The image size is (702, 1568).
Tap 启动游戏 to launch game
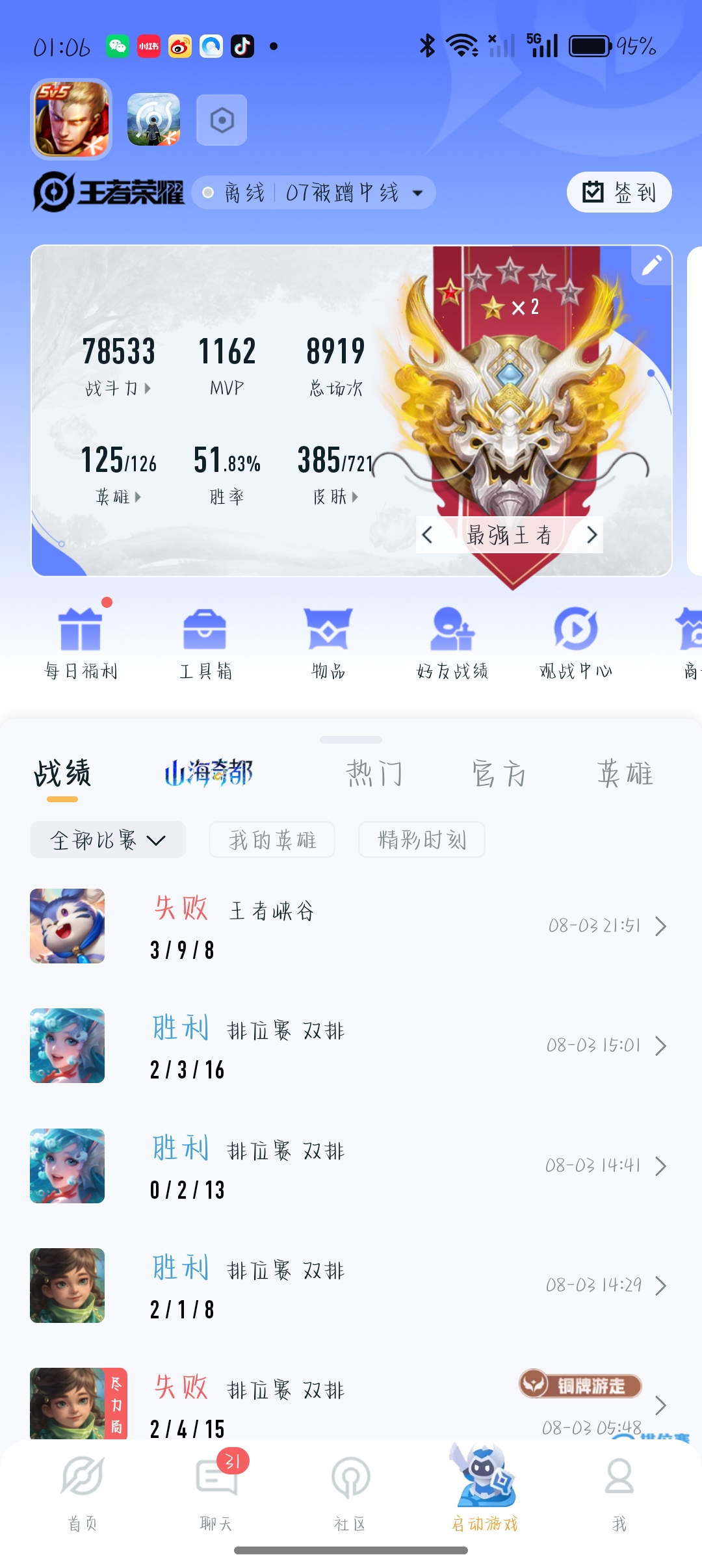[485, 1487]
